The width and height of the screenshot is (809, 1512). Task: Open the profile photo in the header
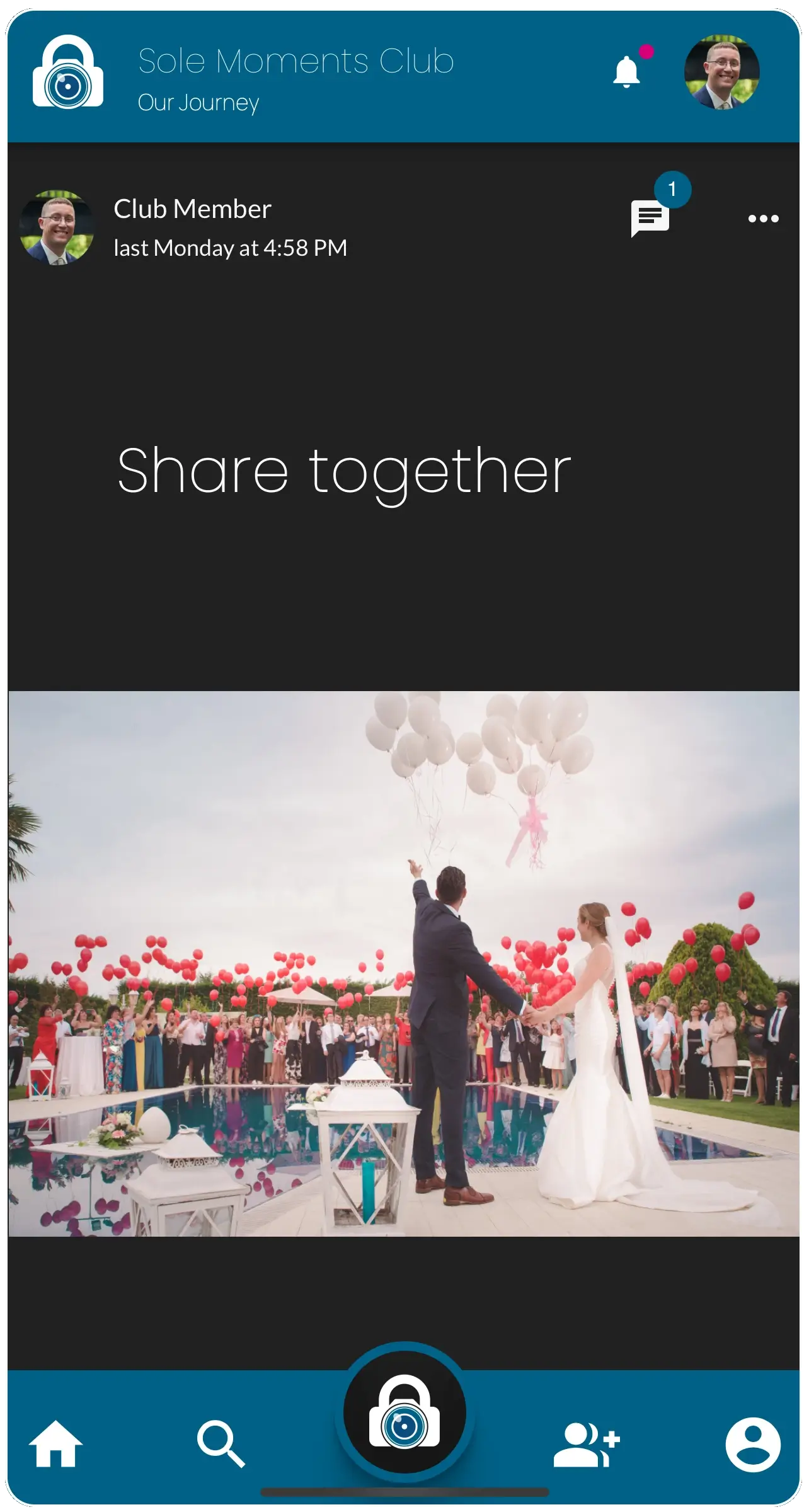[x=721, y=72]
